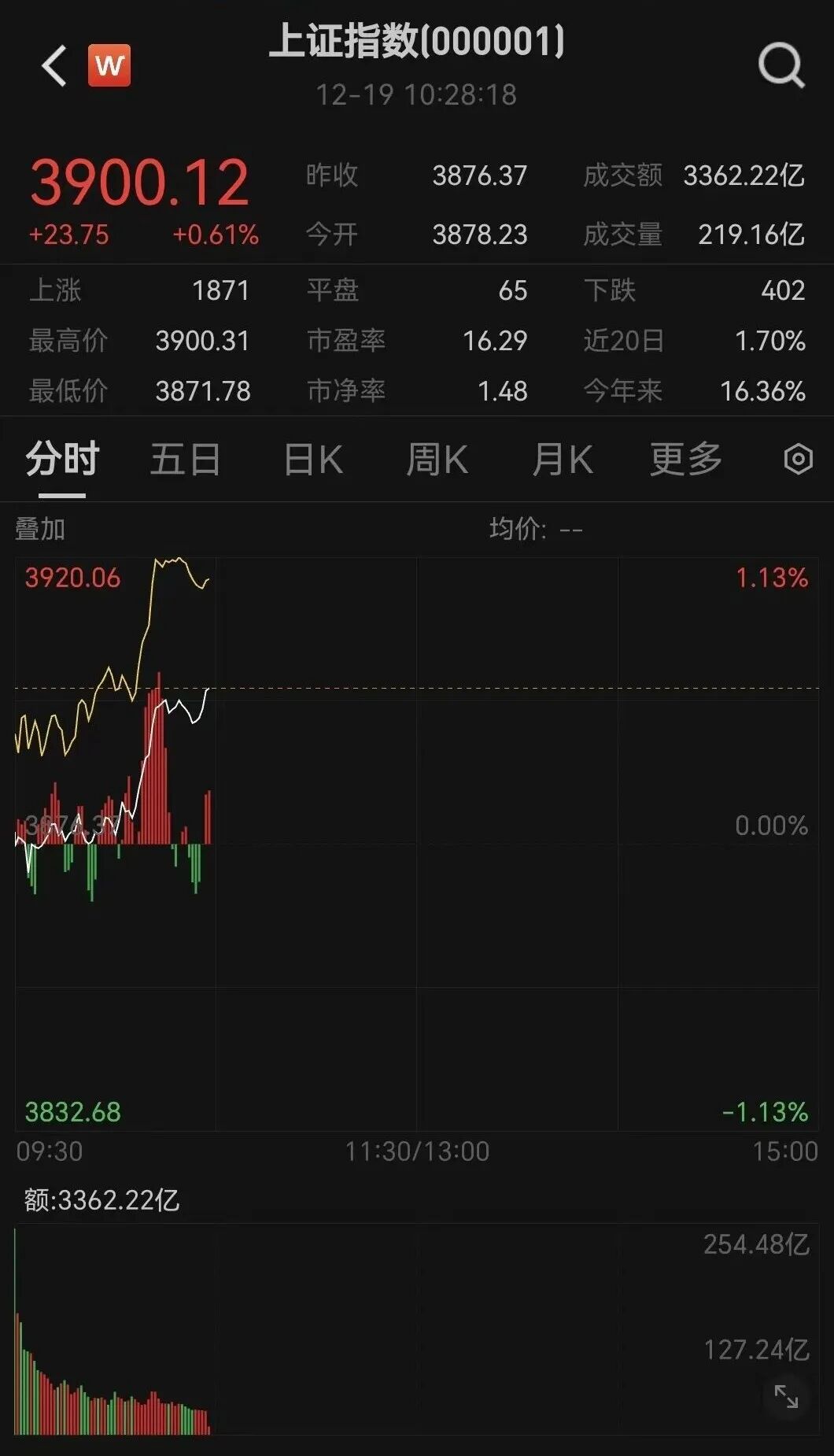Viewport: 834px width, 1456px height.
Task: Show the 月K monthly chart
Action: click(x=562, y=460)
